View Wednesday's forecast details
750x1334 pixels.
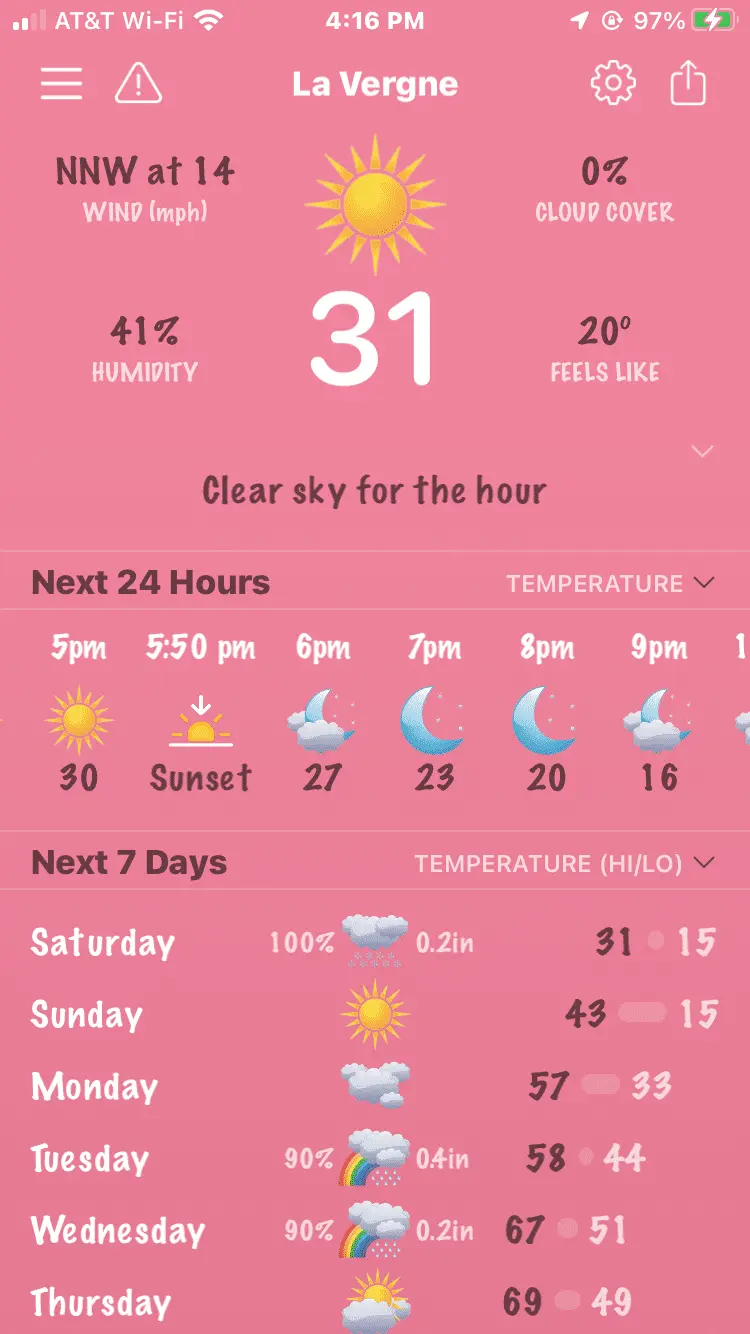coord(374,1230)
